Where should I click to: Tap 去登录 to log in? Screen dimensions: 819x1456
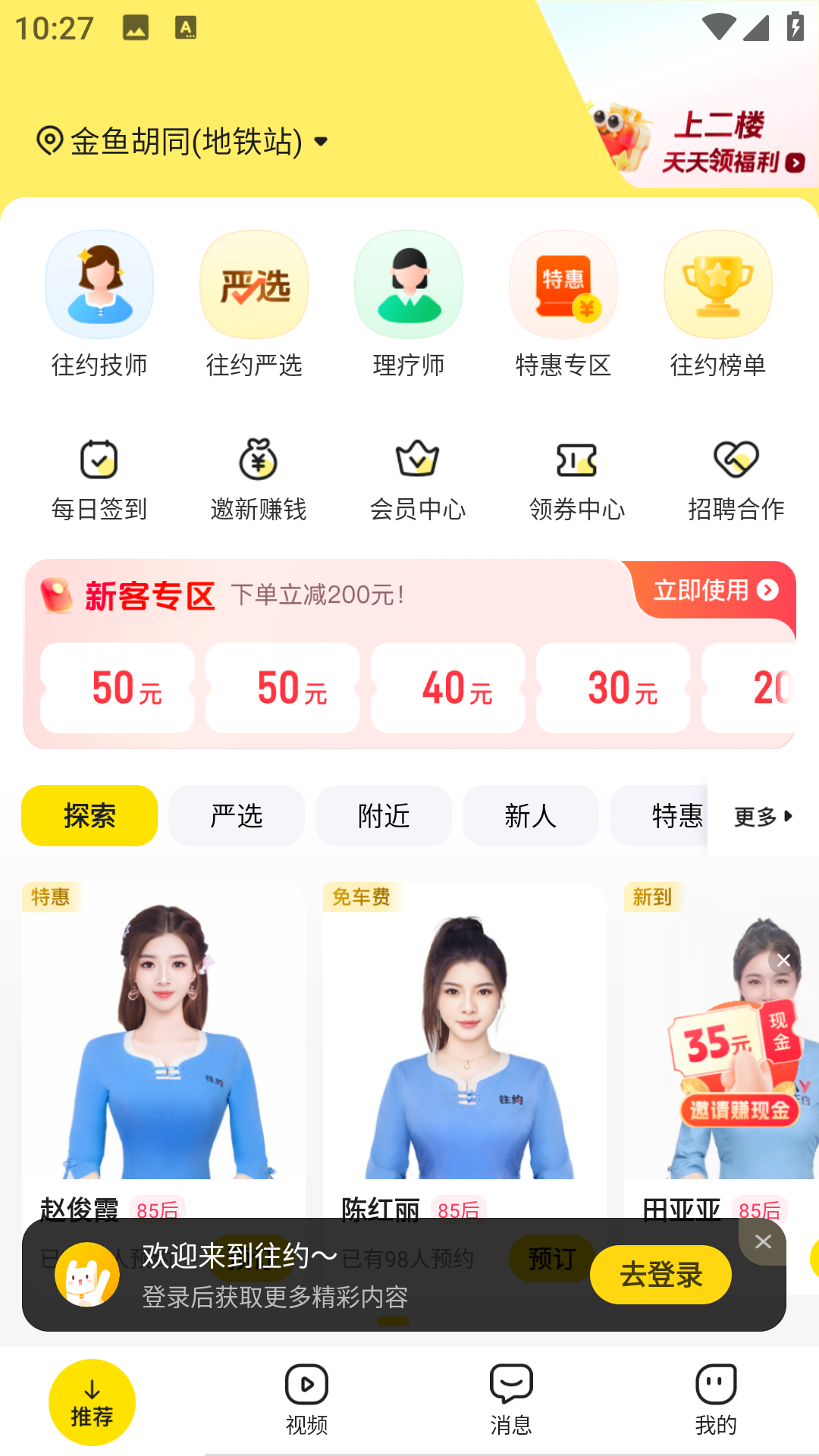(661, 1275)
